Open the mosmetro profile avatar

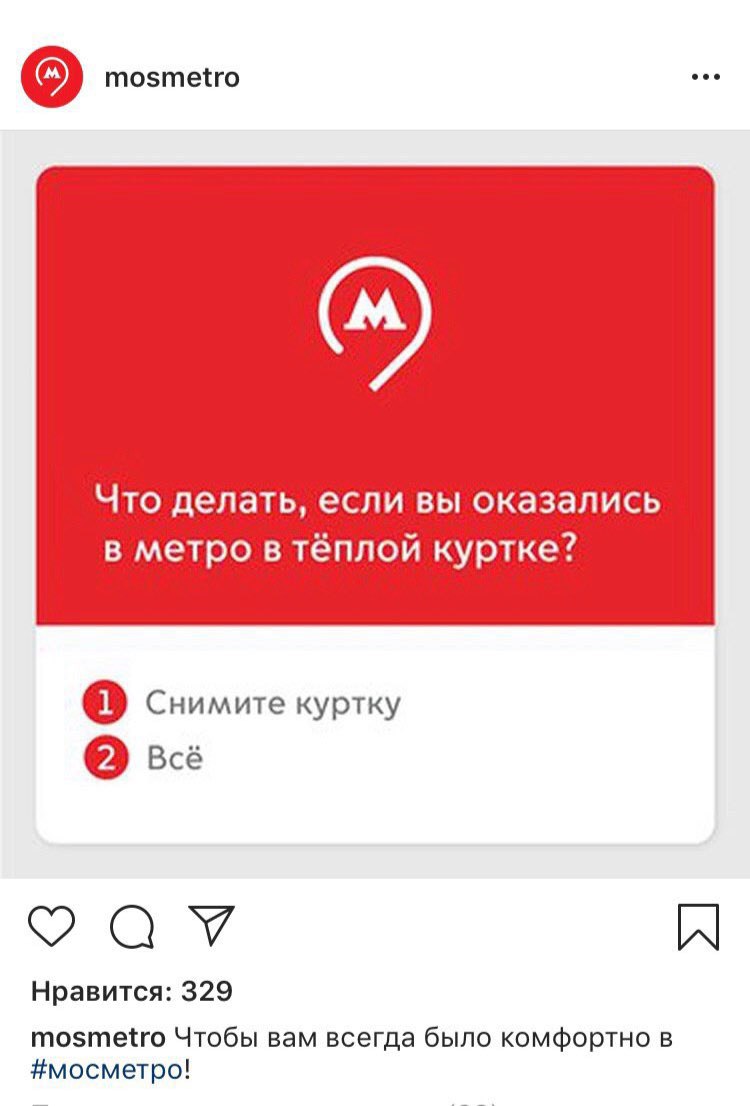[52, 76]
